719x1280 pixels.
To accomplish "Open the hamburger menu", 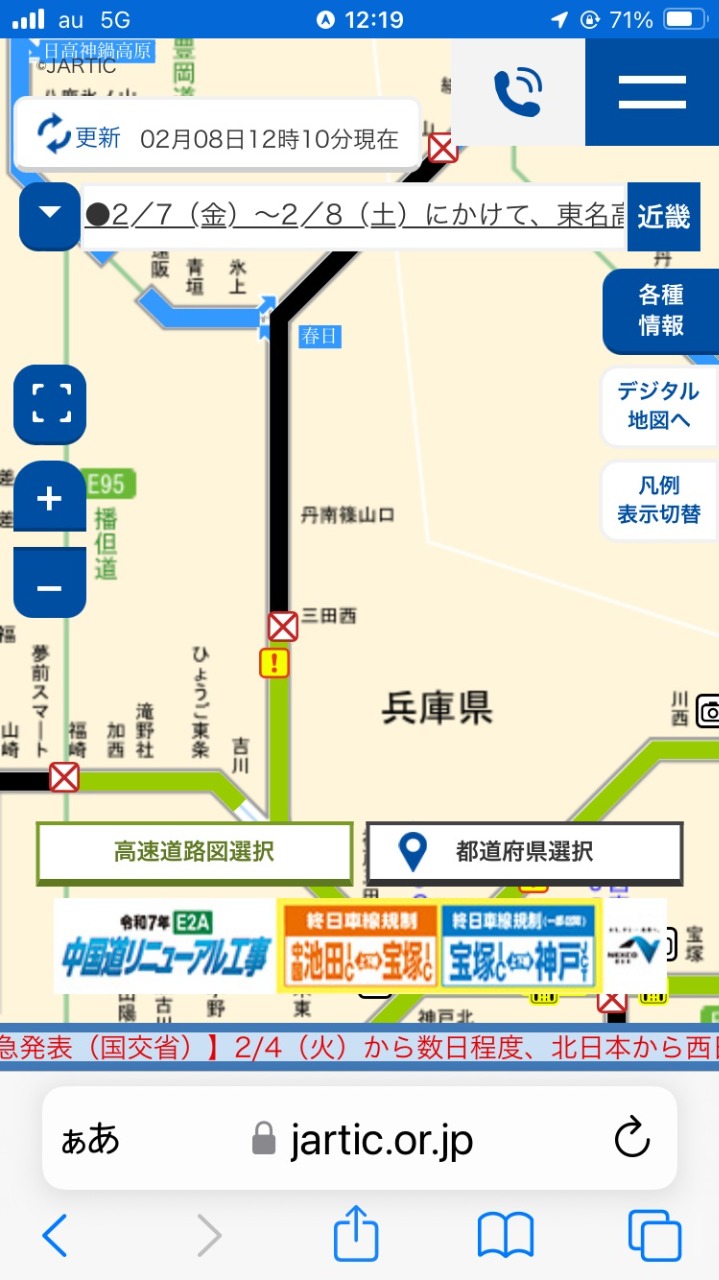I will pyautogui.click(x=652, y=92).
